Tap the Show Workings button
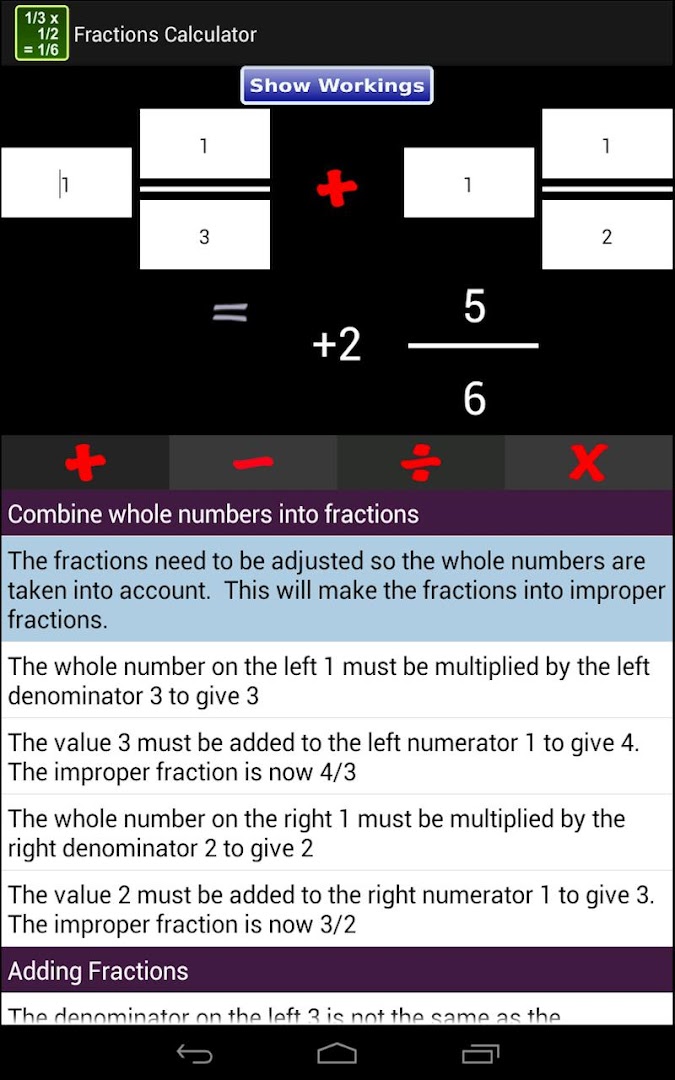This screenshot has width=675, height=1080. click(336, 85)
